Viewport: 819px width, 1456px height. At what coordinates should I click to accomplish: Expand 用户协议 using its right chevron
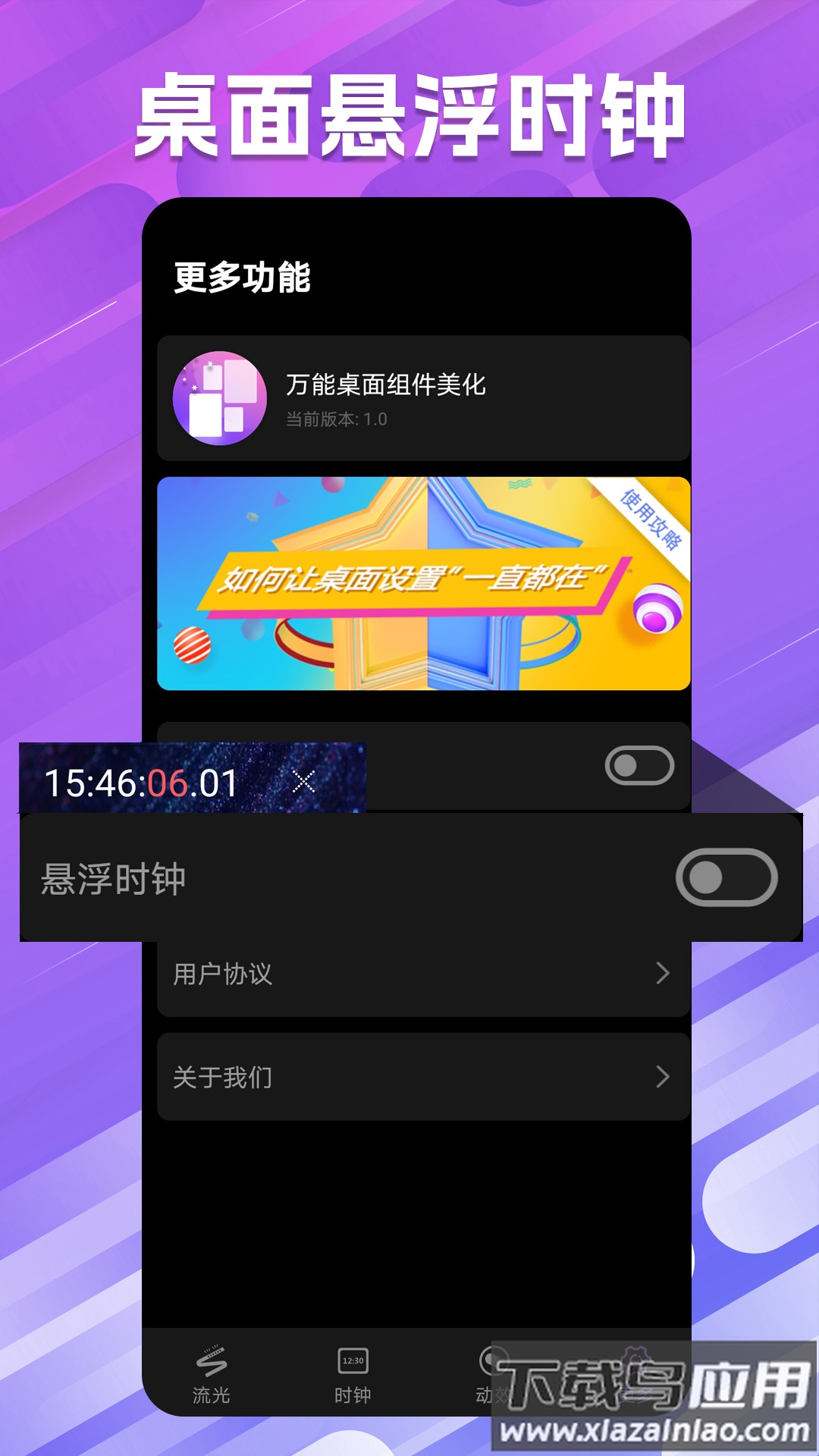(x=662, y=974)
